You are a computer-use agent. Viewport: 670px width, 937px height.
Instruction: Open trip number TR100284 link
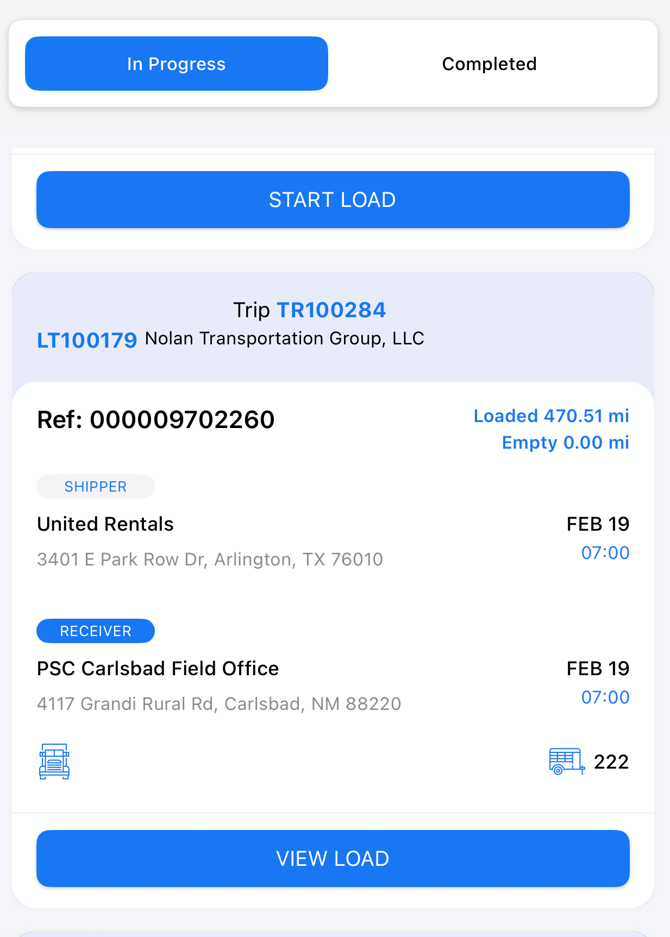(331, 310)
